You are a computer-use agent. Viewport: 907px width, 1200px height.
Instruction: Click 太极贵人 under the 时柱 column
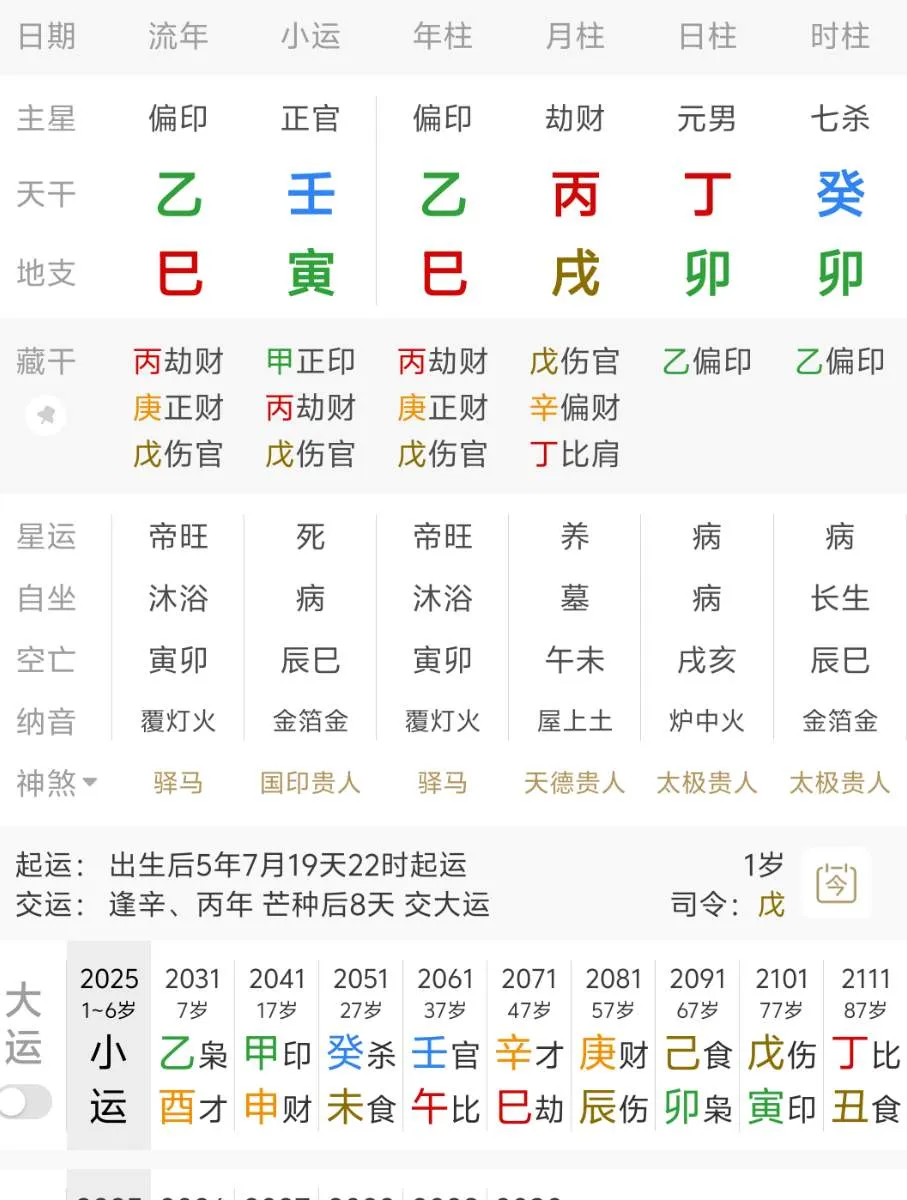(839, 784)
